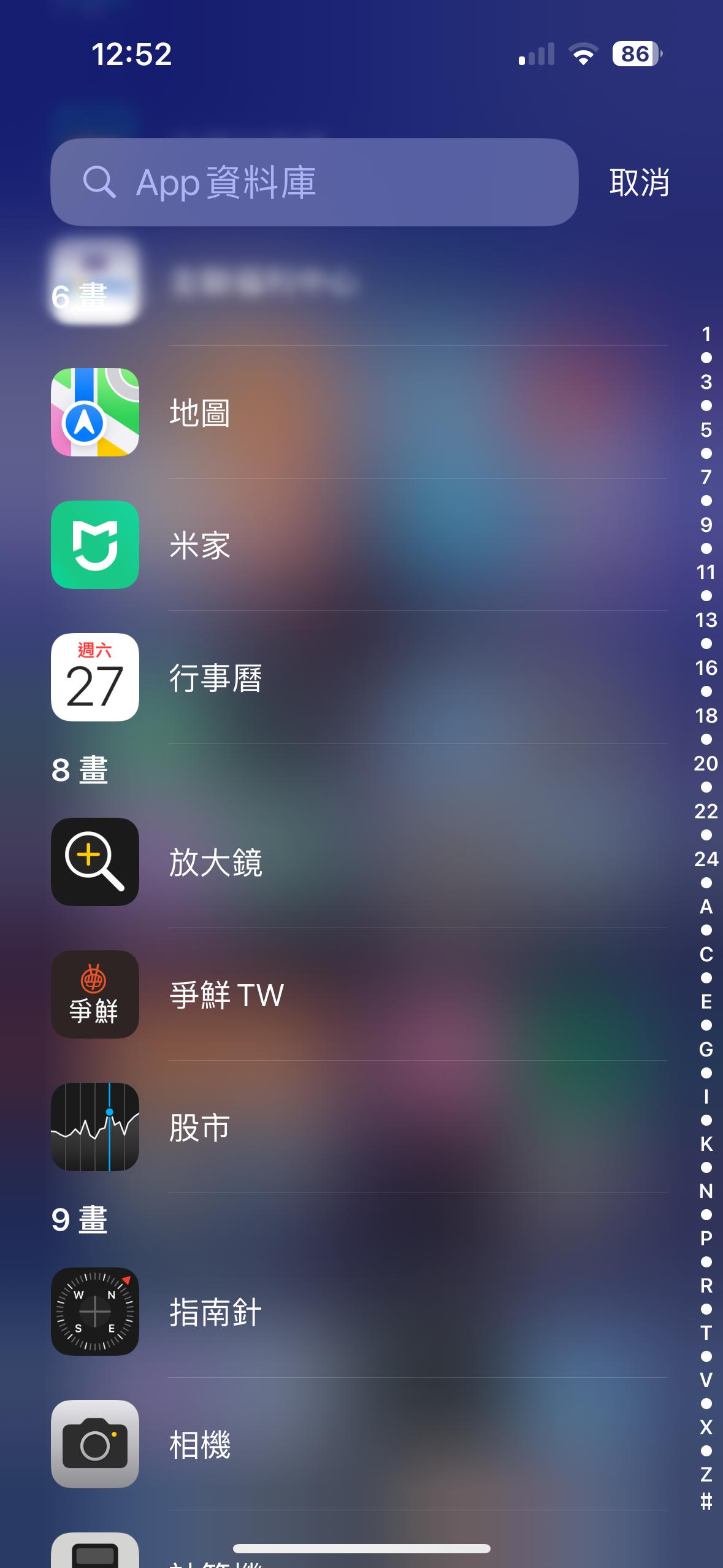Cancel the search with 取消

click(638, 182)
